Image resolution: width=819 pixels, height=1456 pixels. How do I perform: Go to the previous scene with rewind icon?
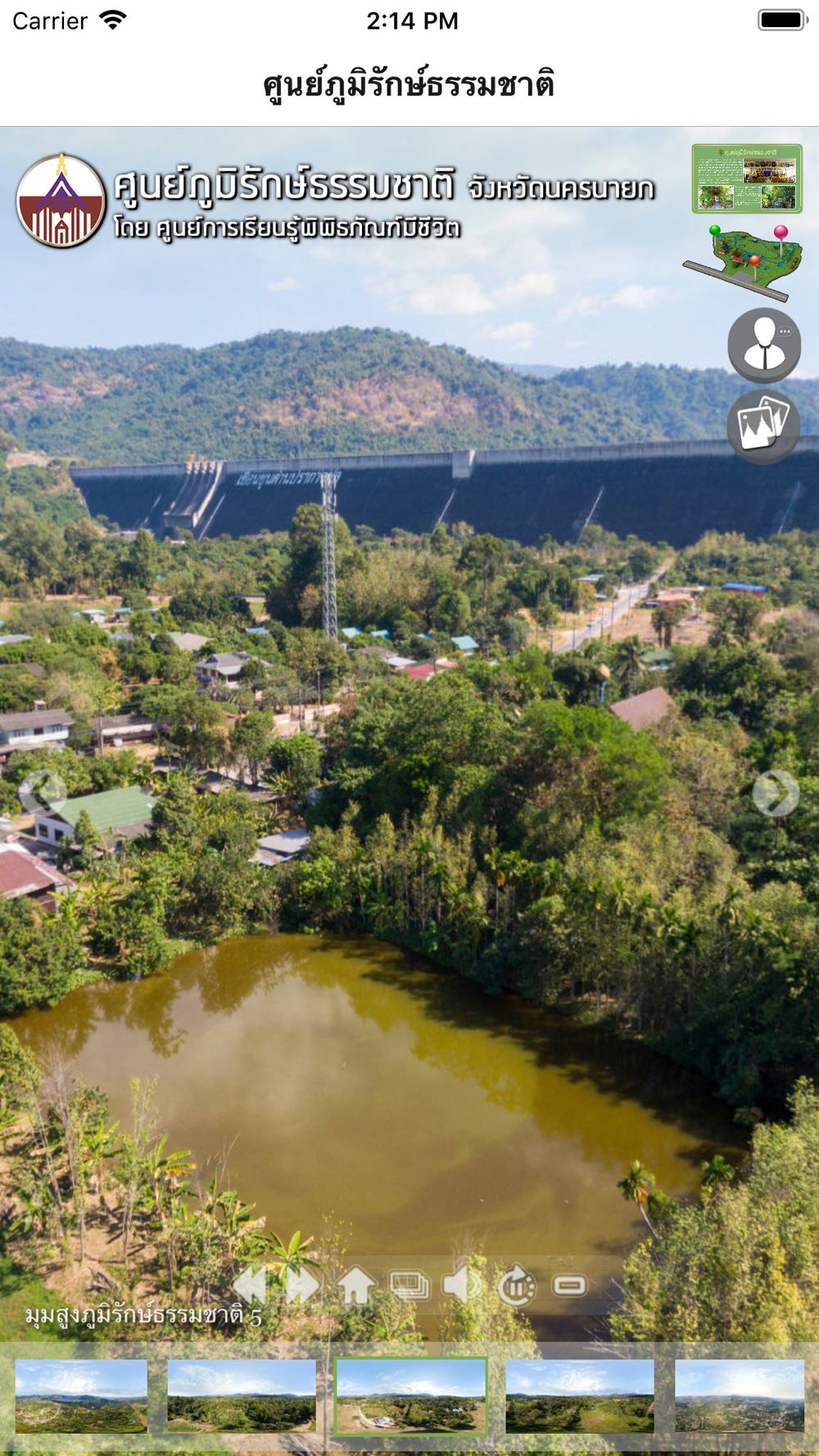click(250, 1285)
